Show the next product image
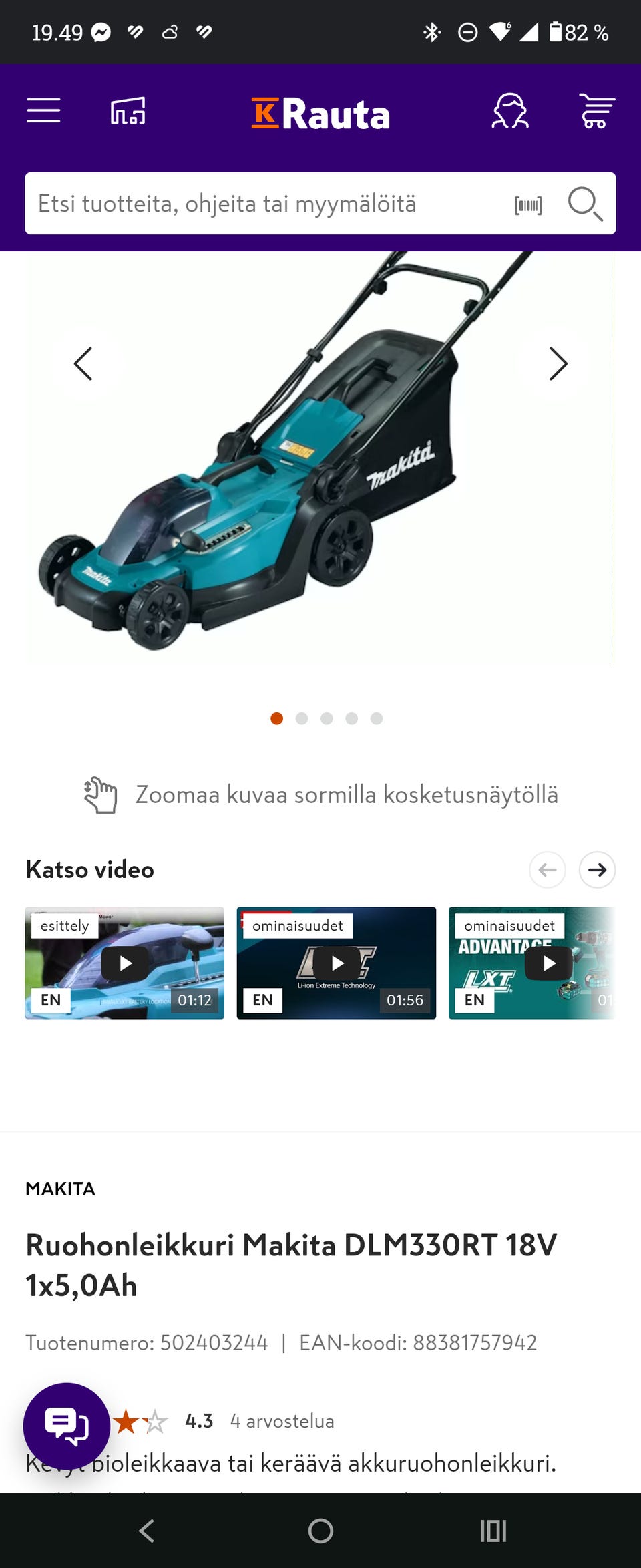 [558, 364]
